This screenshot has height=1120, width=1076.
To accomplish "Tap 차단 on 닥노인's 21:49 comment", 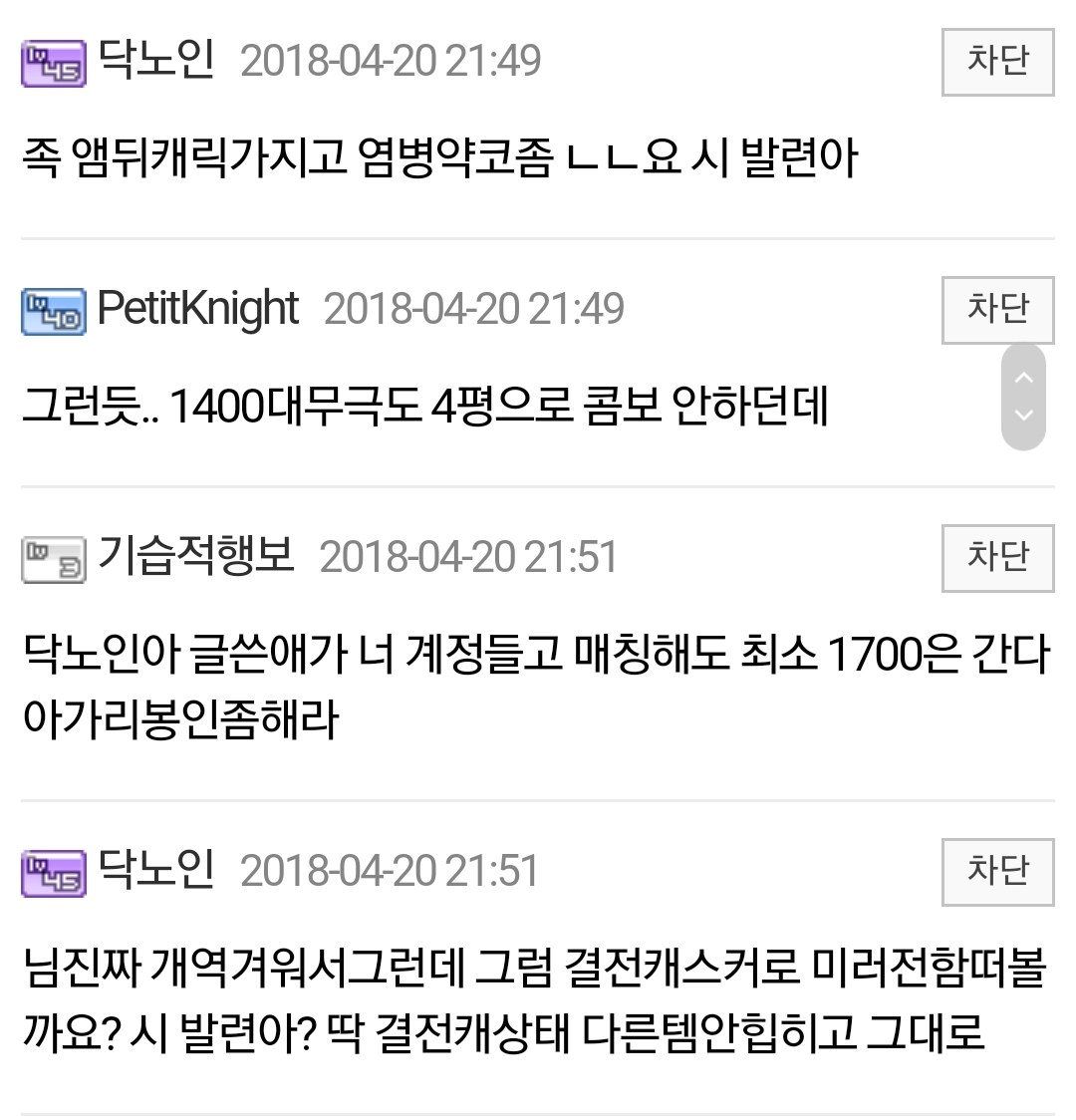I will [997, 62].
